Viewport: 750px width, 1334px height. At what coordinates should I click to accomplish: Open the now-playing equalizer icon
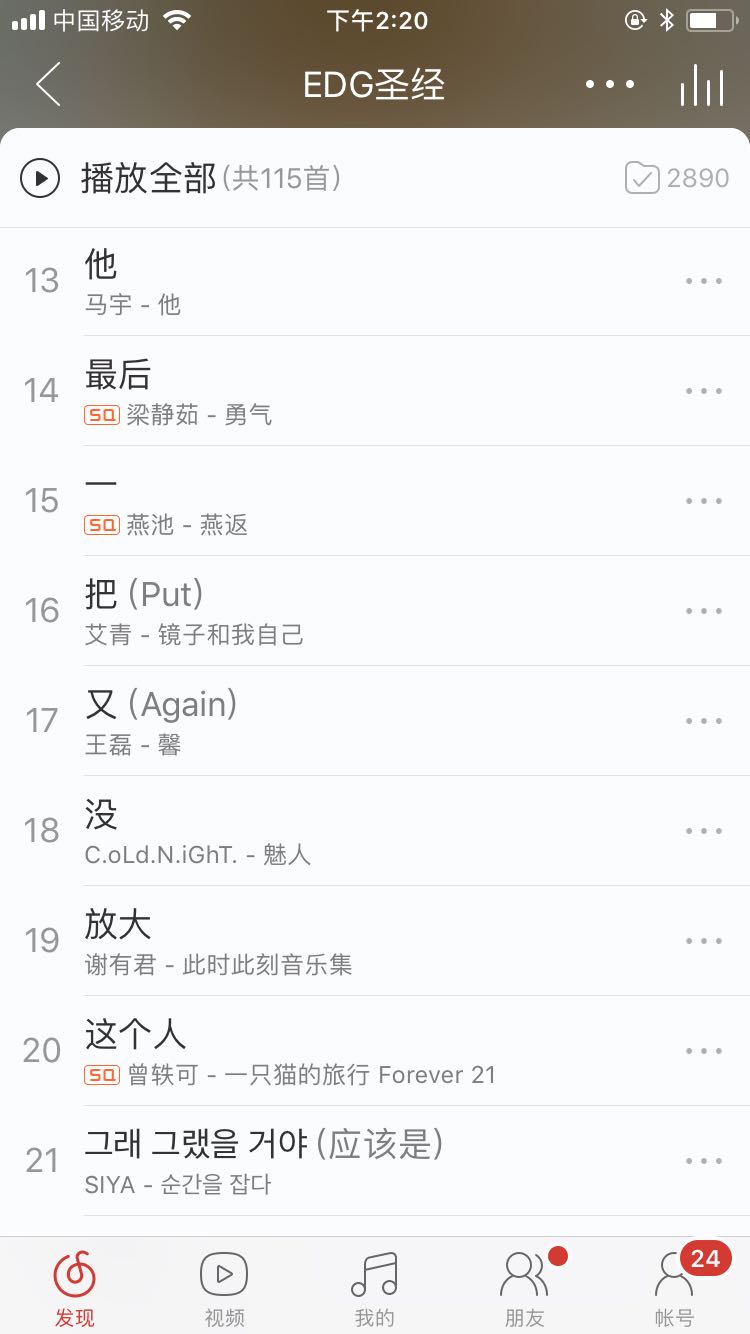[x=702, y=86]
